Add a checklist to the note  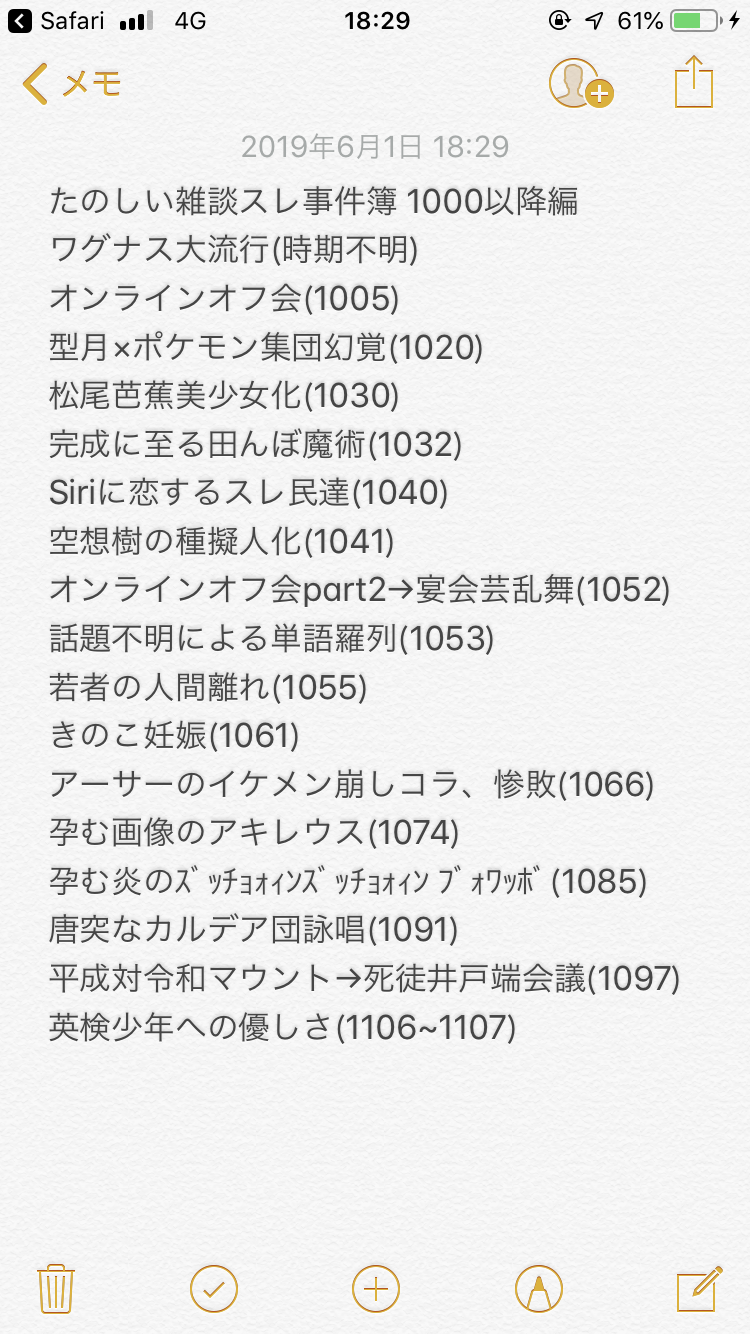(214, 1288)
